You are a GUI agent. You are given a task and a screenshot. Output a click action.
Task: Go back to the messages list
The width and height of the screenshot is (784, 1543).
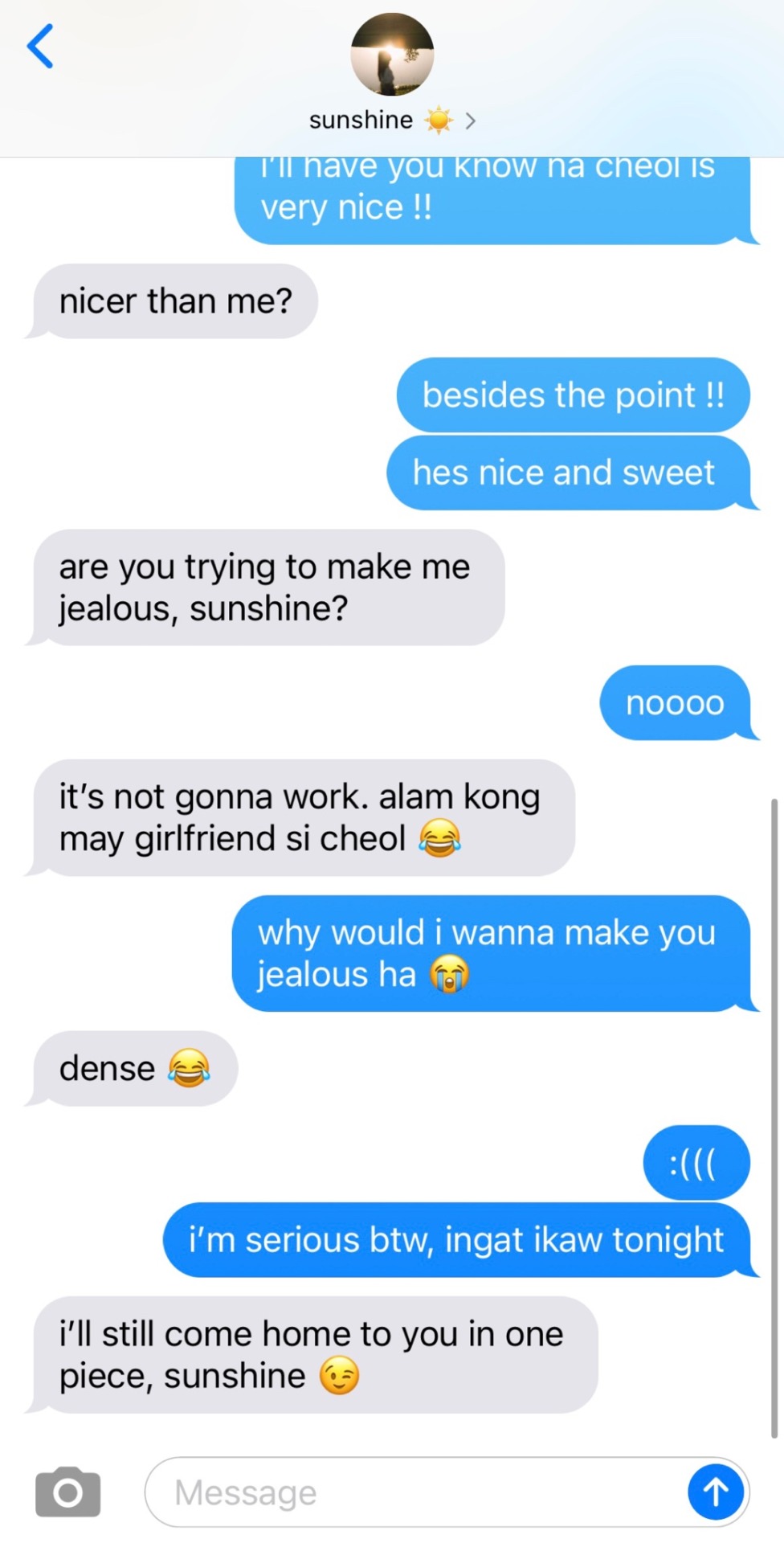[x=40, y=47]
